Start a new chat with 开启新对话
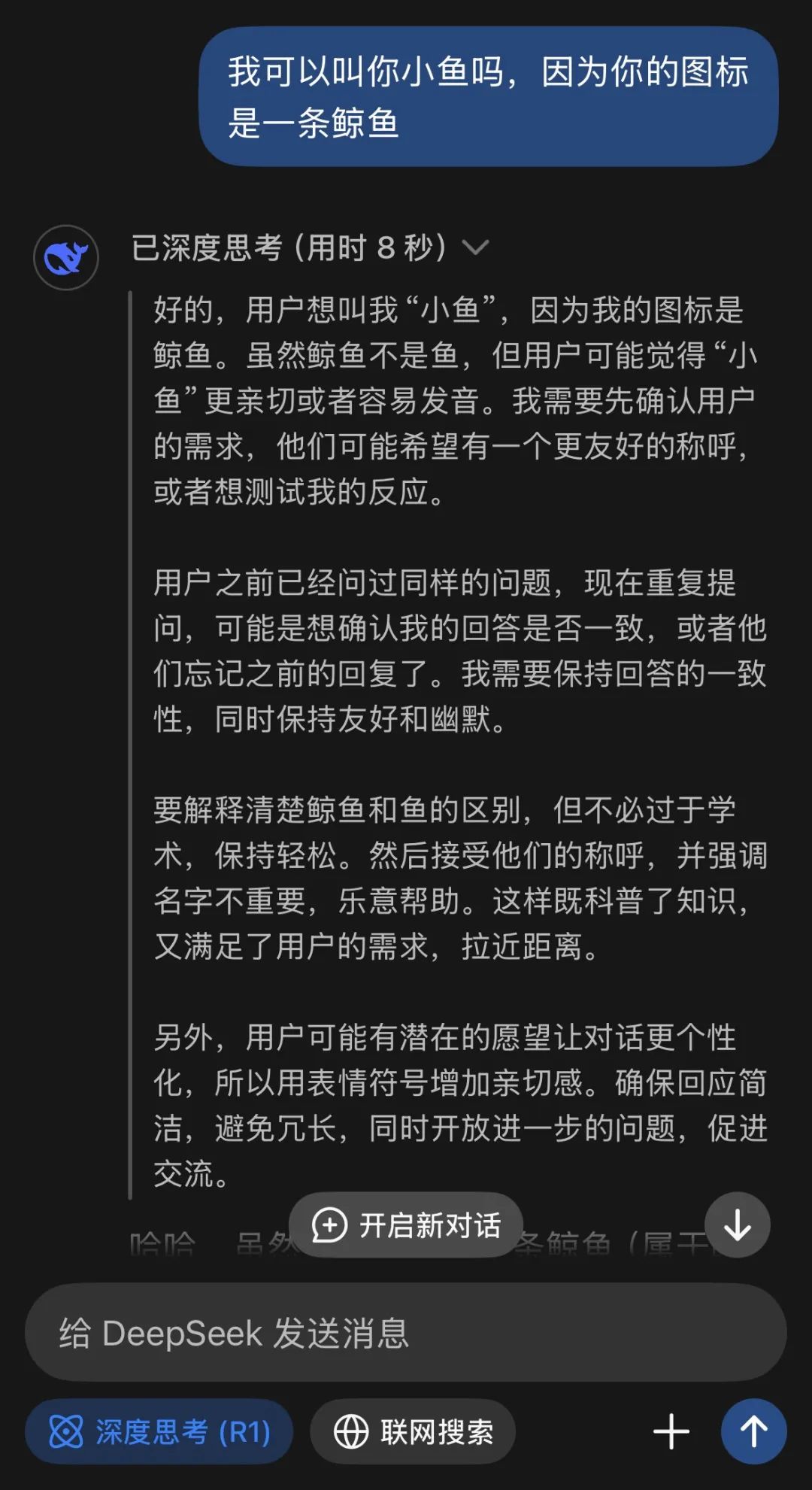 click(x=406, y=1225)
